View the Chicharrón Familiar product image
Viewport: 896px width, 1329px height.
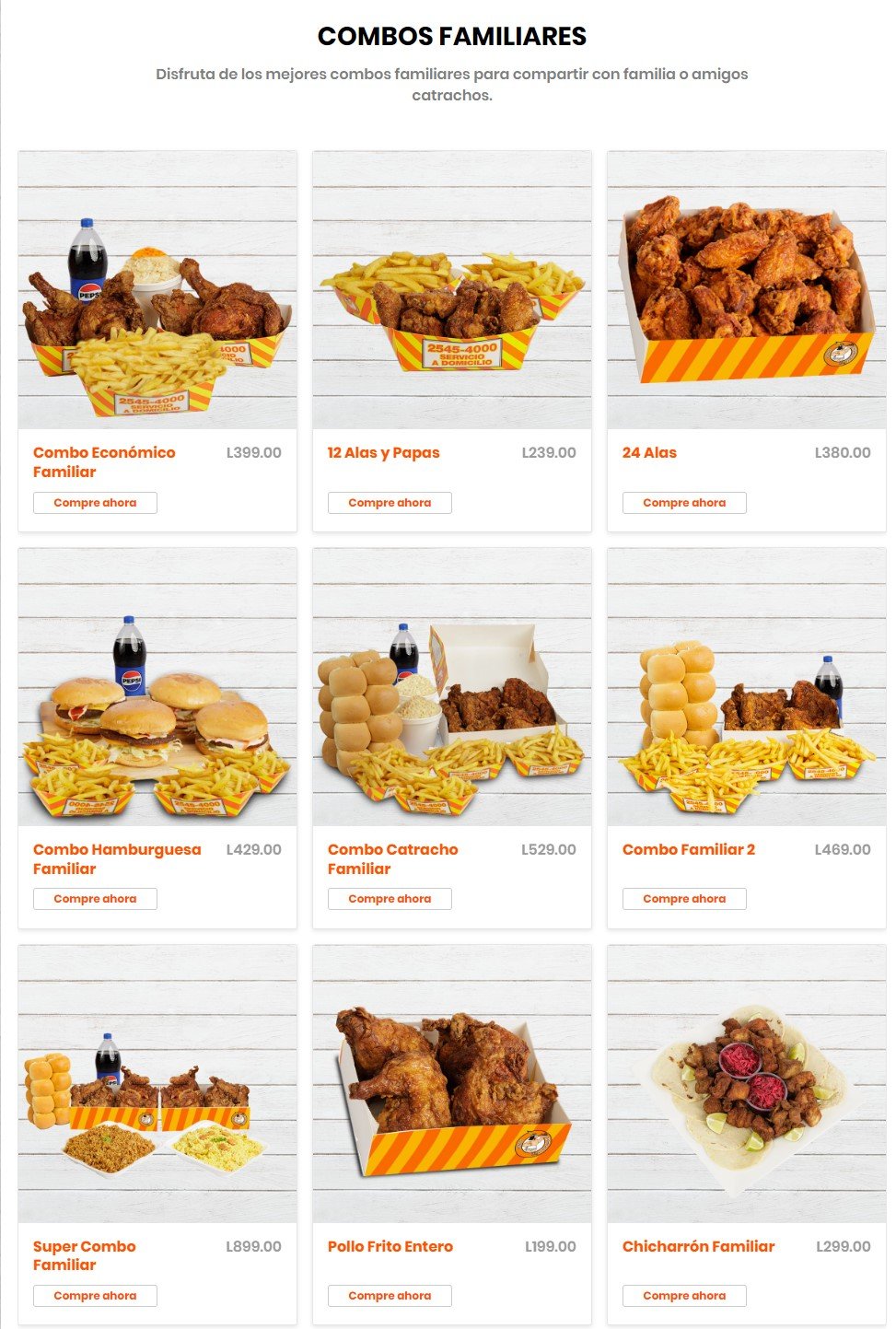click(x=746, y=1084)
